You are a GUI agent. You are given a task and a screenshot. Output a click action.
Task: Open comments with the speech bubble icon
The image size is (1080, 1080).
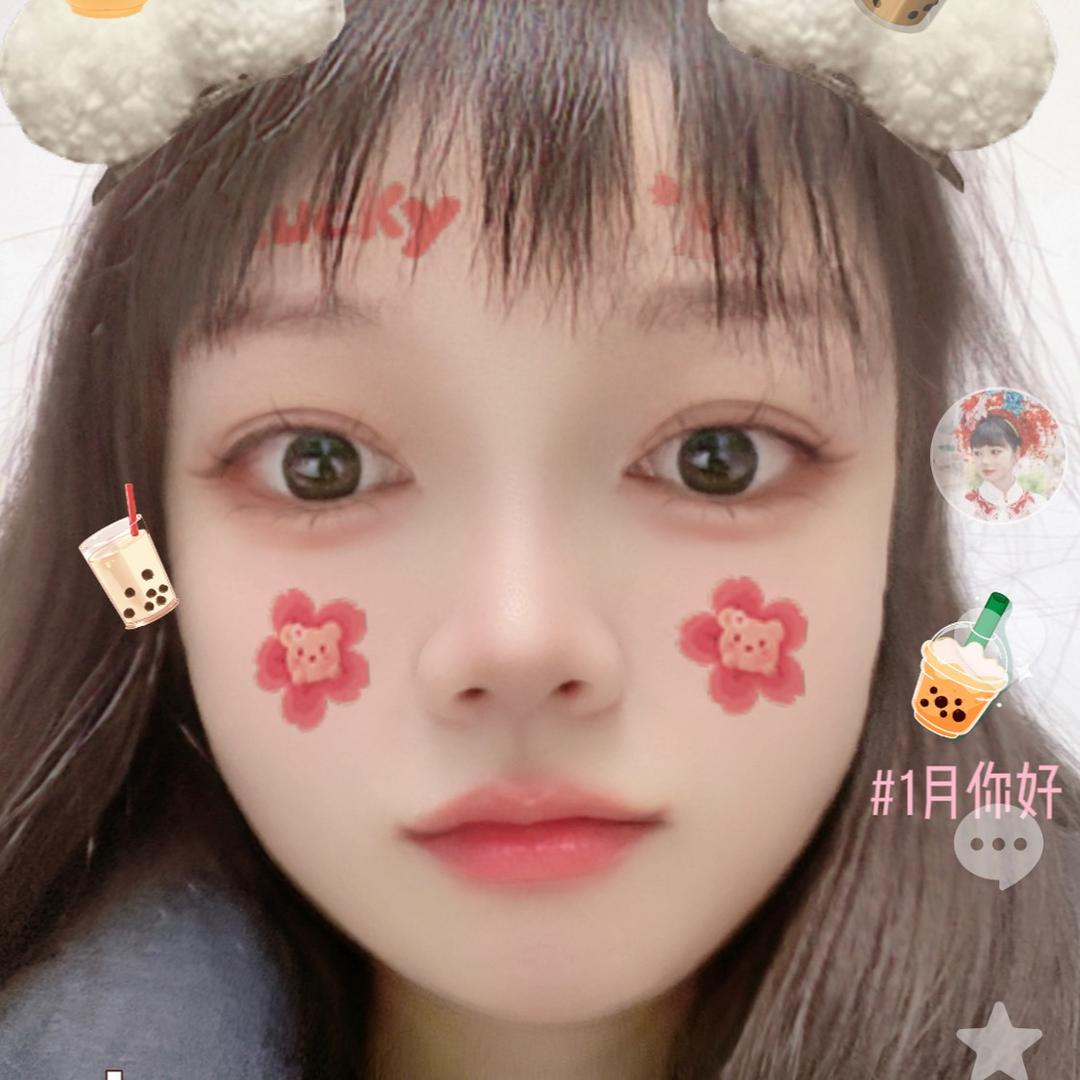pos(999,847)
